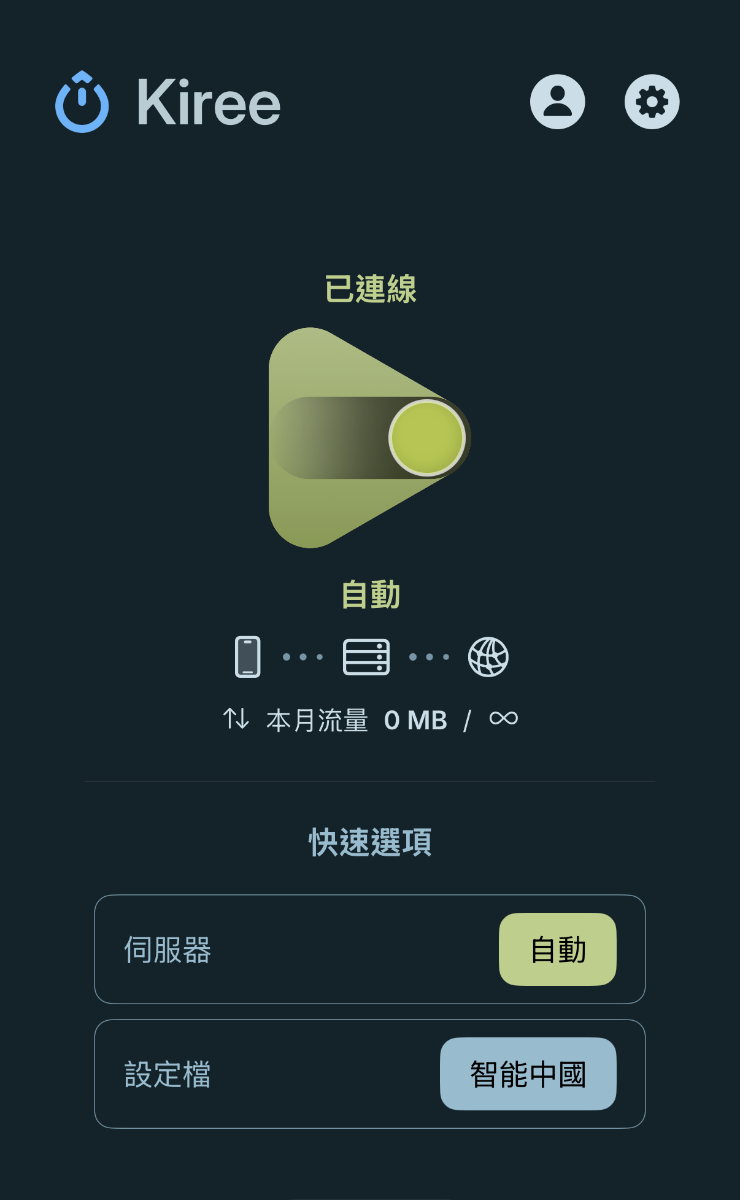740x1200 pixels.
Task: Click the globe icon in the connection diagram
Action: [x=488, y=657]
